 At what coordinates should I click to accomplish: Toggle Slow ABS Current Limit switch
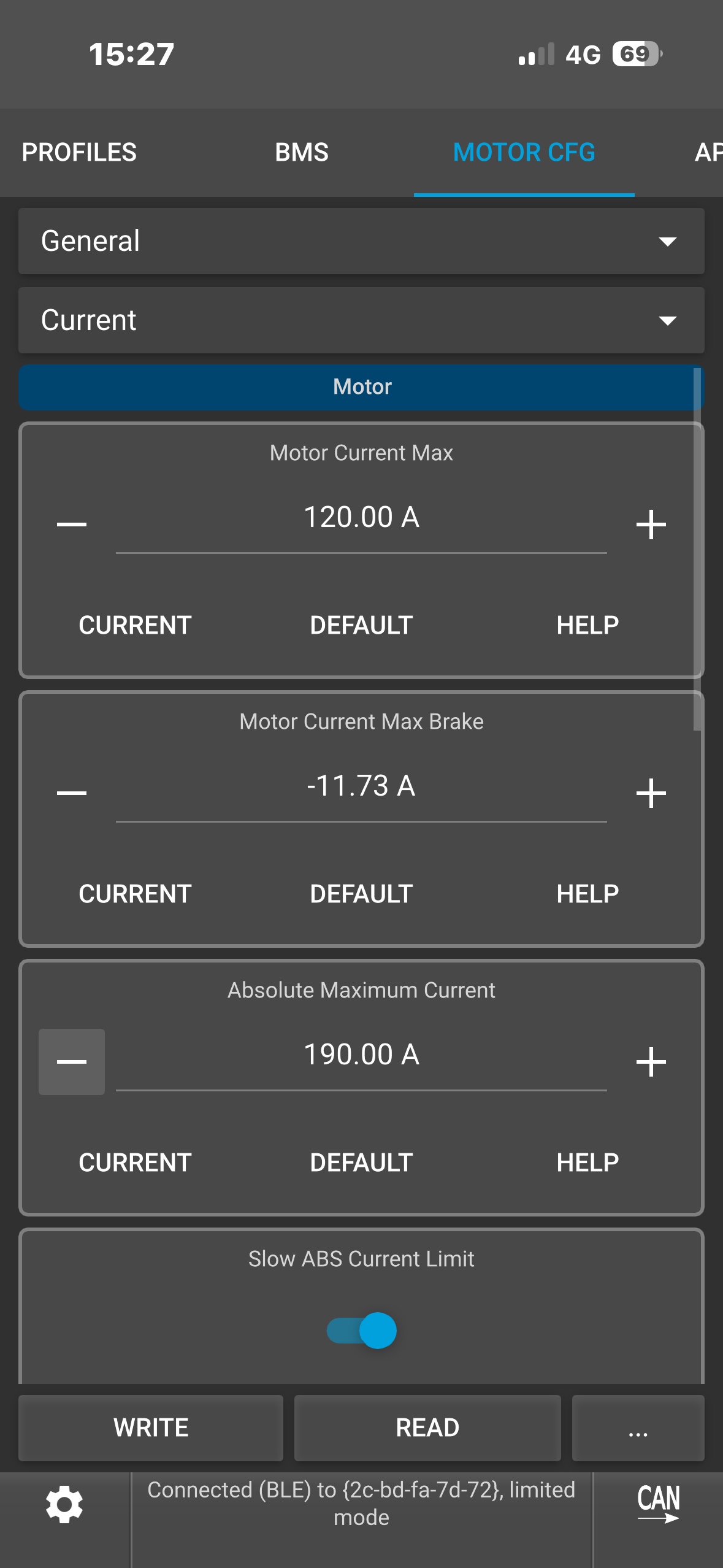[362, 1331]
